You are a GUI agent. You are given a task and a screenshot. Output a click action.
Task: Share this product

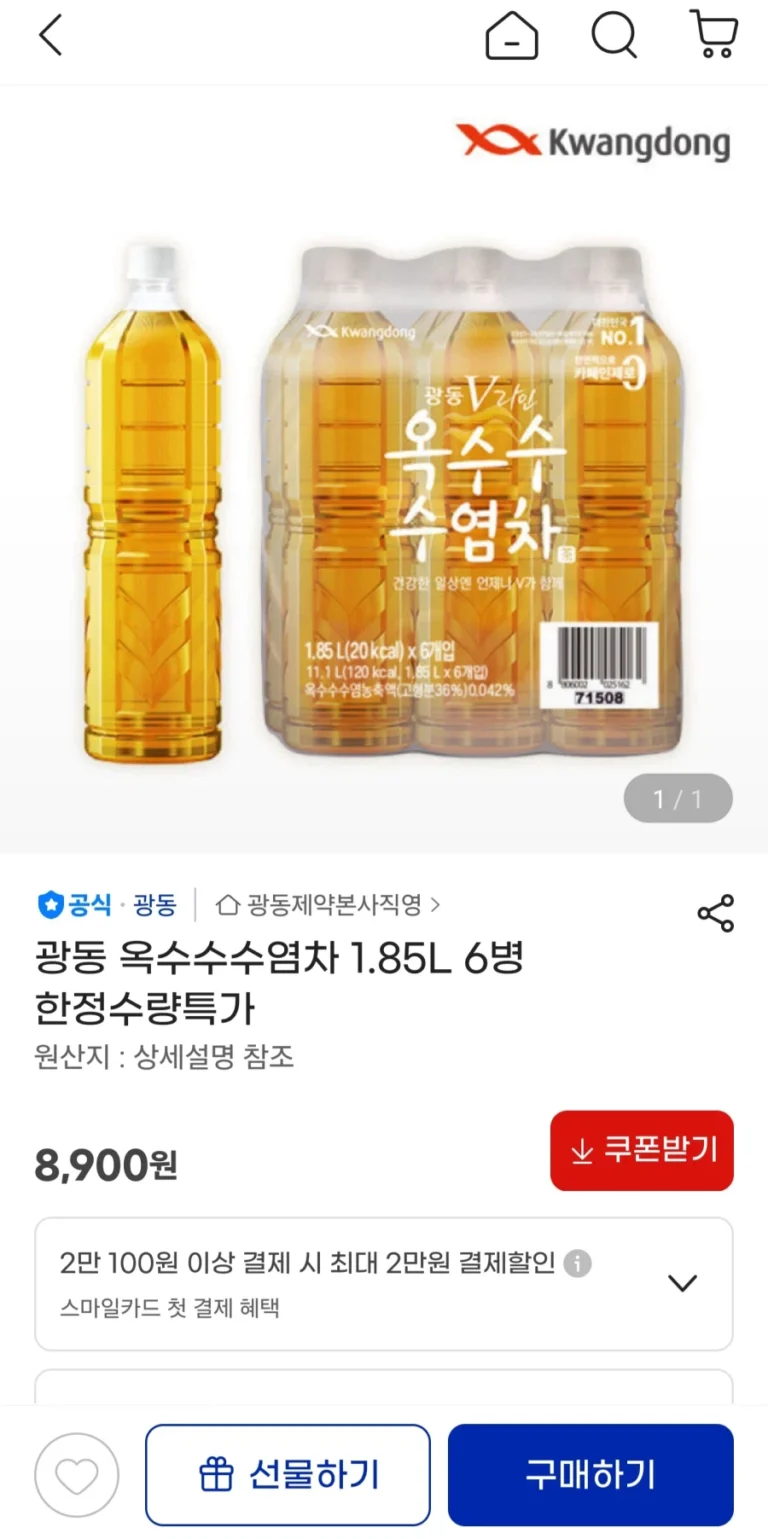tap(715, 913)
